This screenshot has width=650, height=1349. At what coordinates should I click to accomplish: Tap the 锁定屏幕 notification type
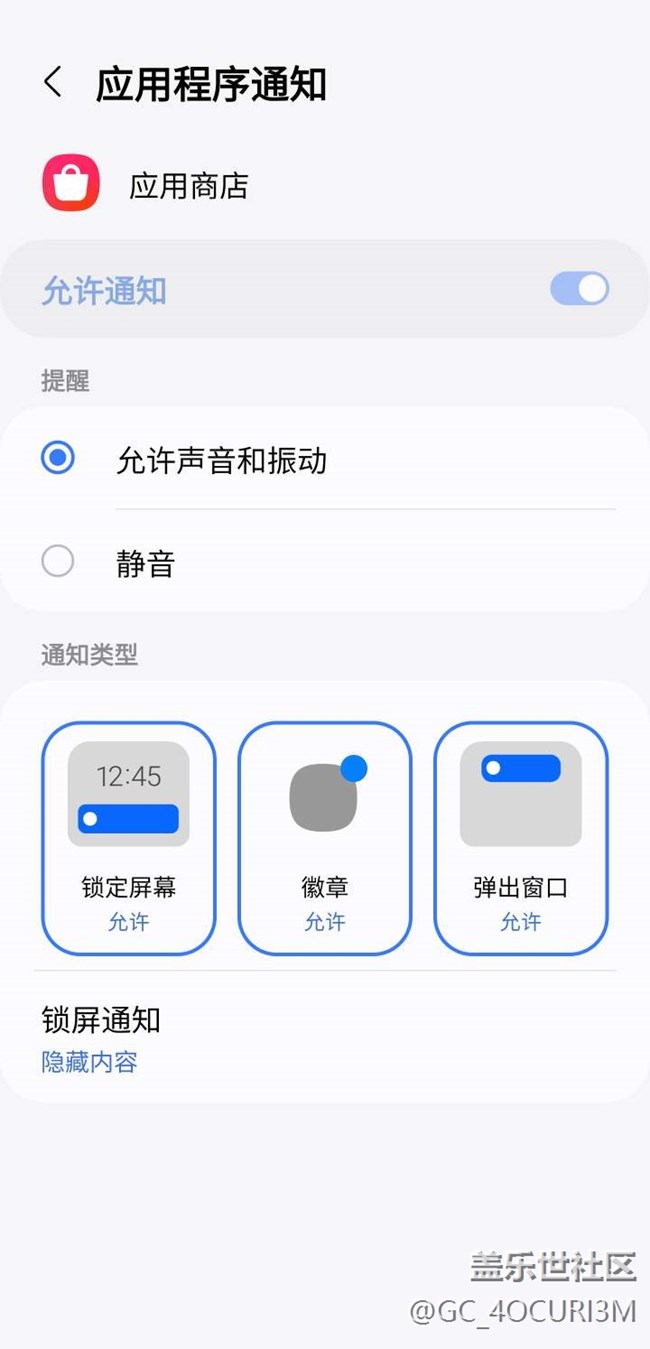click(128, 838)
